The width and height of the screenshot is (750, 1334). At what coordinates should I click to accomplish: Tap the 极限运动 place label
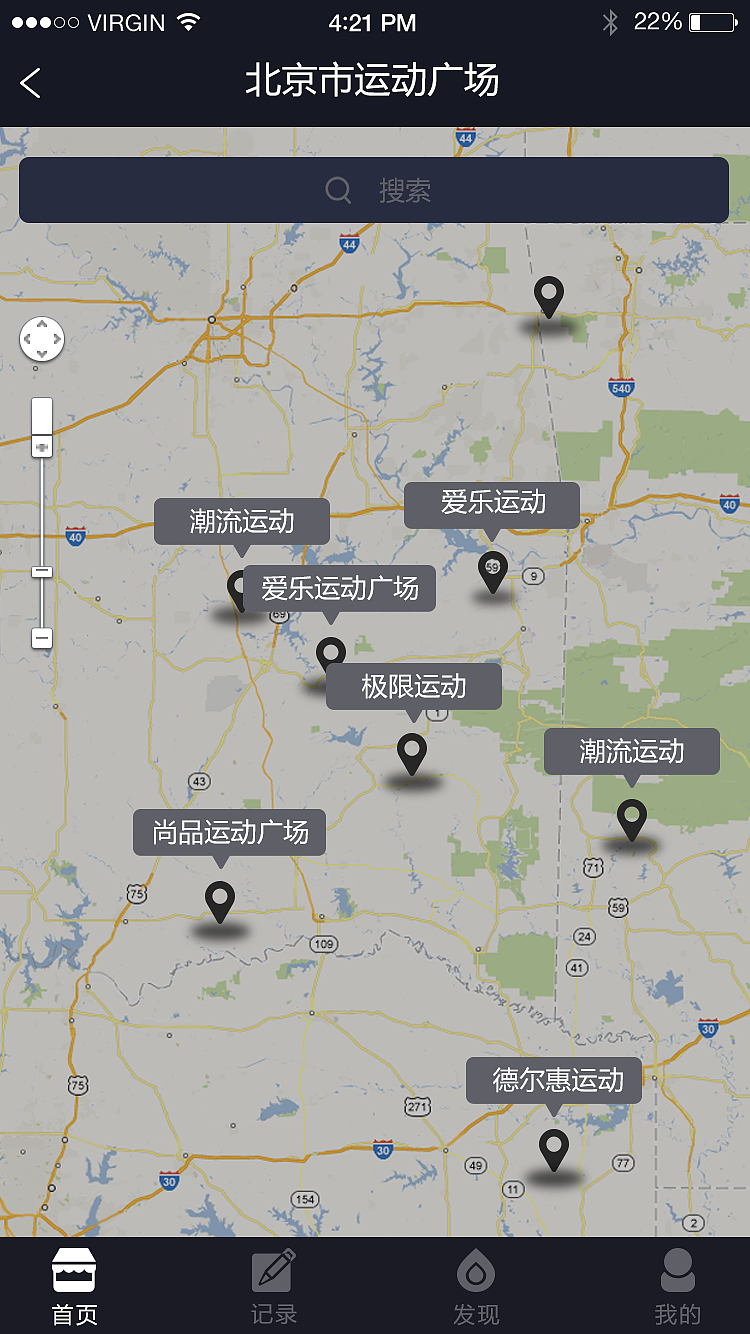(413, 686)
